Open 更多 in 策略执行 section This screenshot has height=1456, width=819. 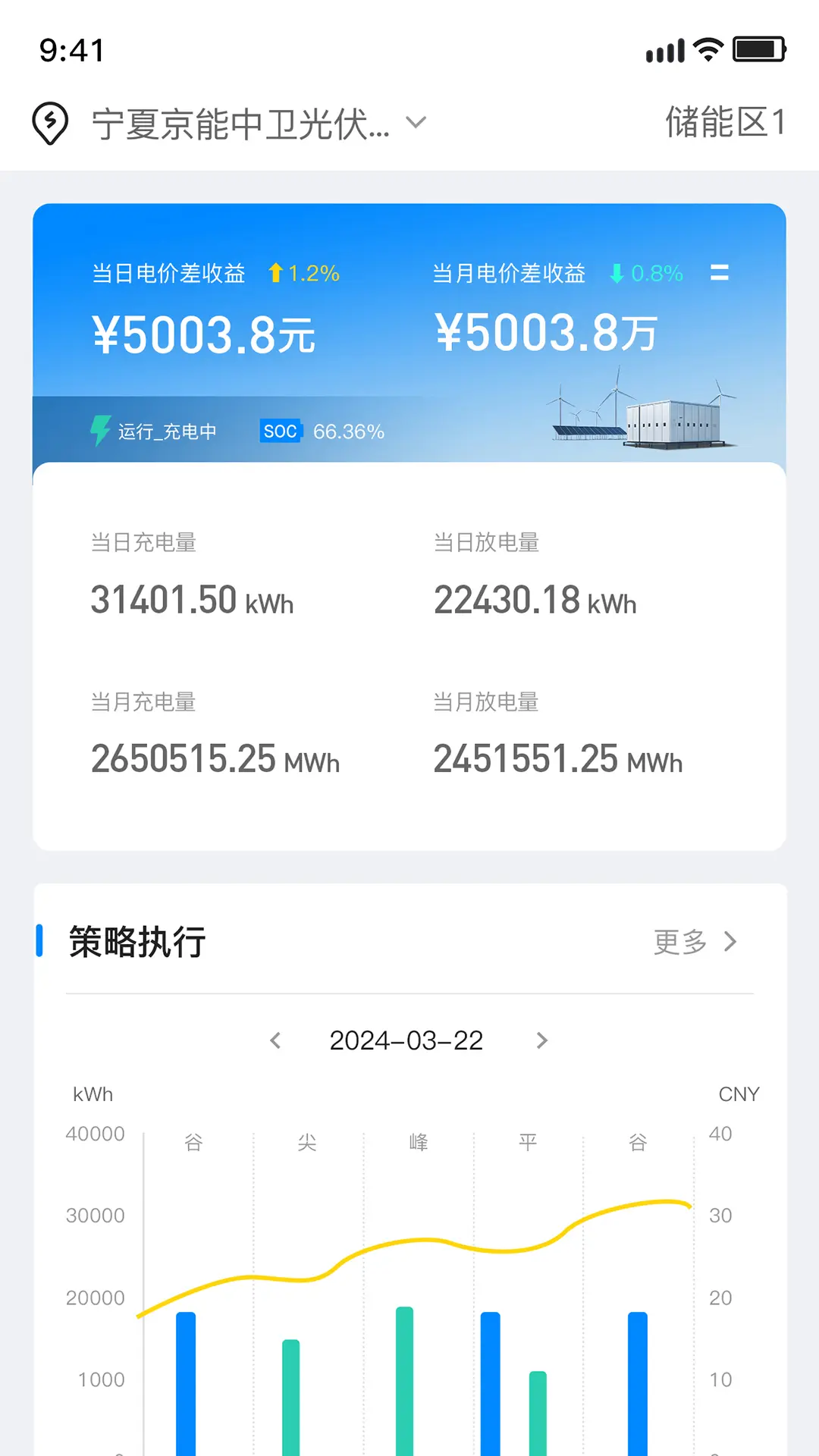coord(695,942)
